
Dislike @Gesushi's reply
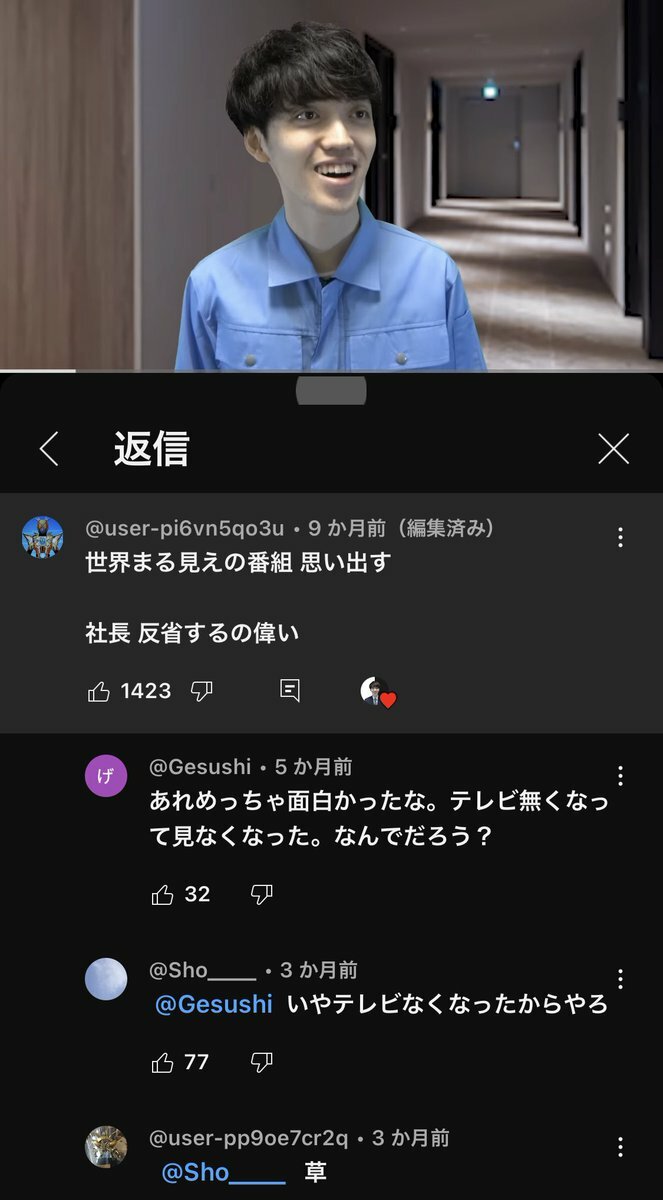click(261, 895)
